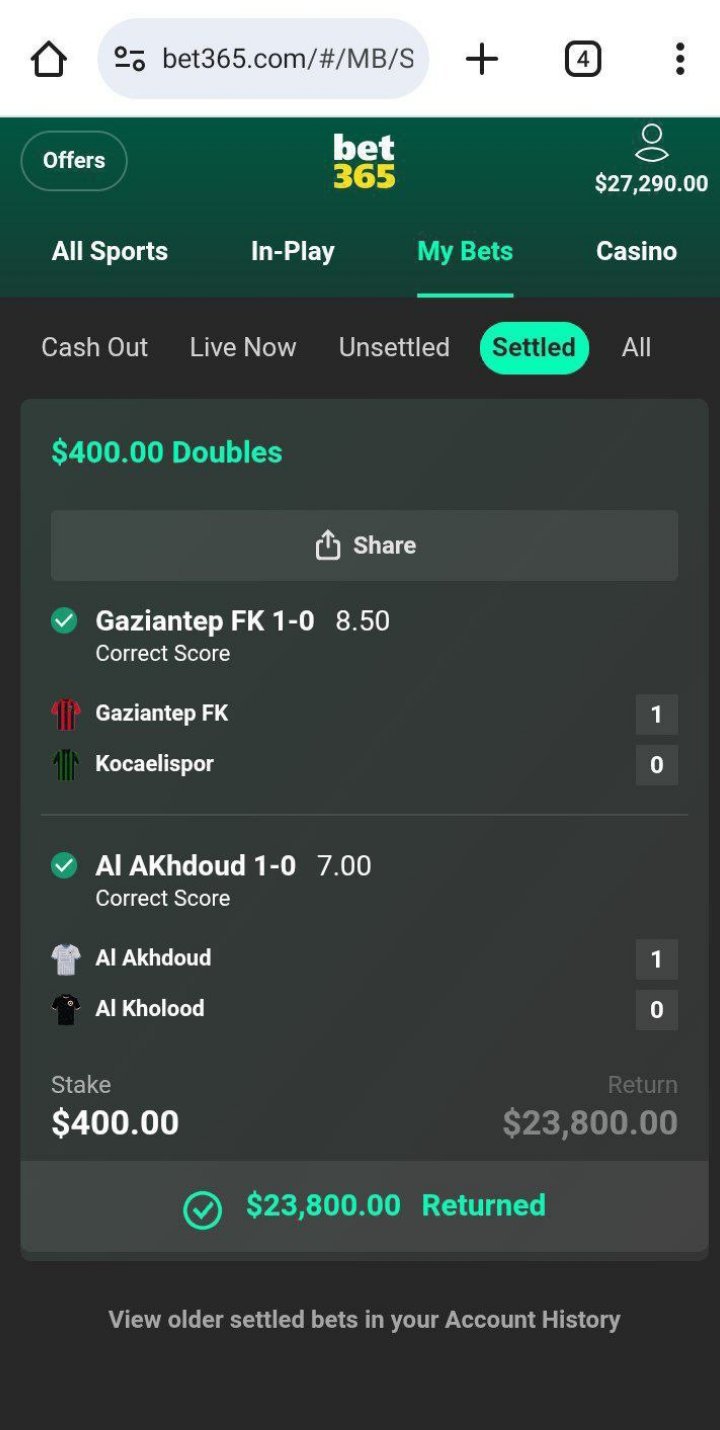This screenshot has height=1430, width=720.
Task: Switch to the In-Play tab
Action: (292, 251)
